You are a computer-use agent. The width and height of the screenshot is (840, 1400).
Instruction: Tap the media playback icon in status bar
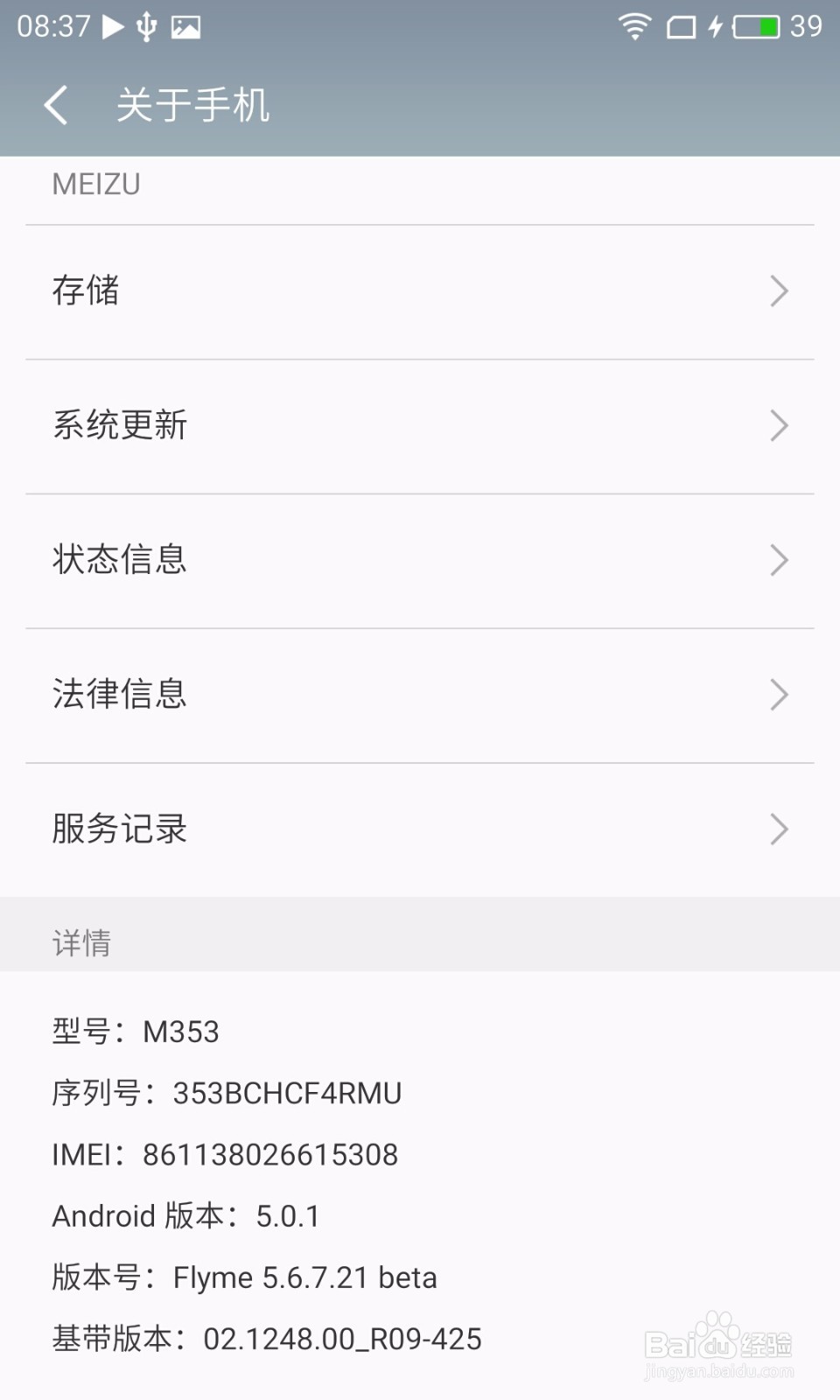(x=108, y=27)
